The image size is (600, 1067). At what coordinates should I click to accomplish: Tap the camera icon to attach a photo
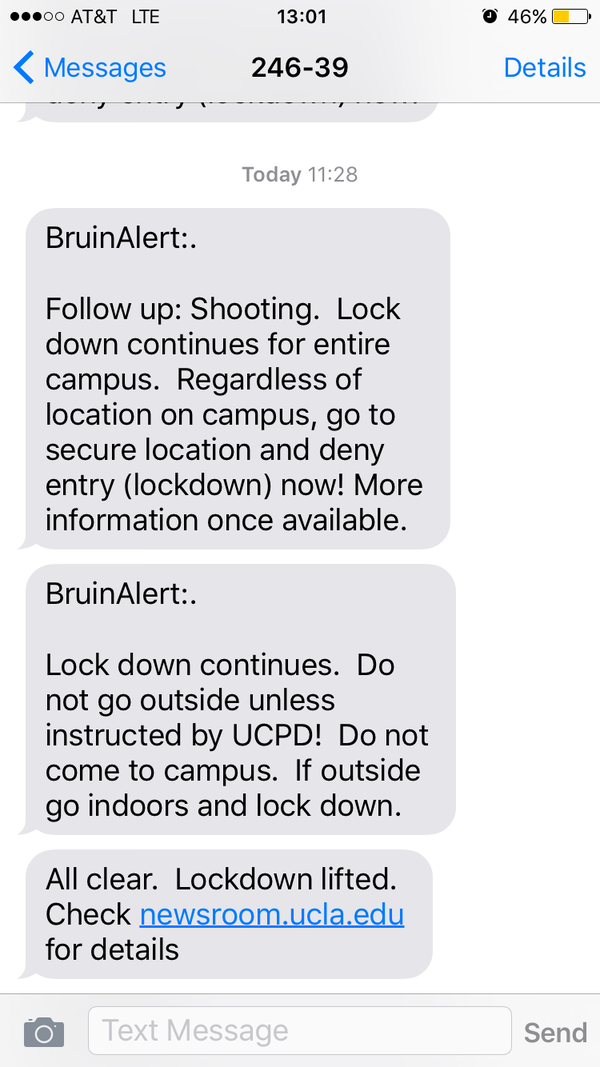tap(44, 1032)
